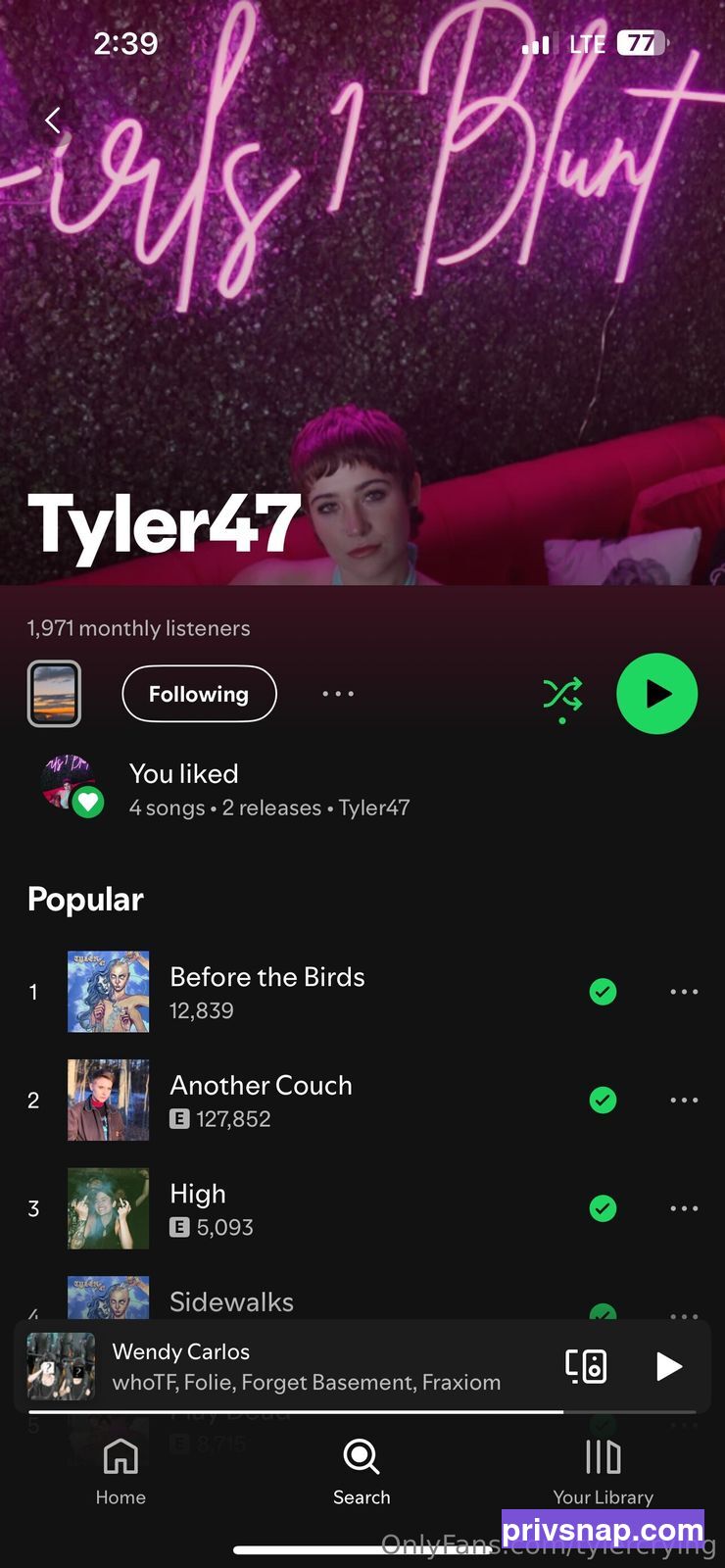Viewport: 725px width, 1568px height.
Task: Open more options for High
Action: pyautogui.click(x=684, y=1208)
